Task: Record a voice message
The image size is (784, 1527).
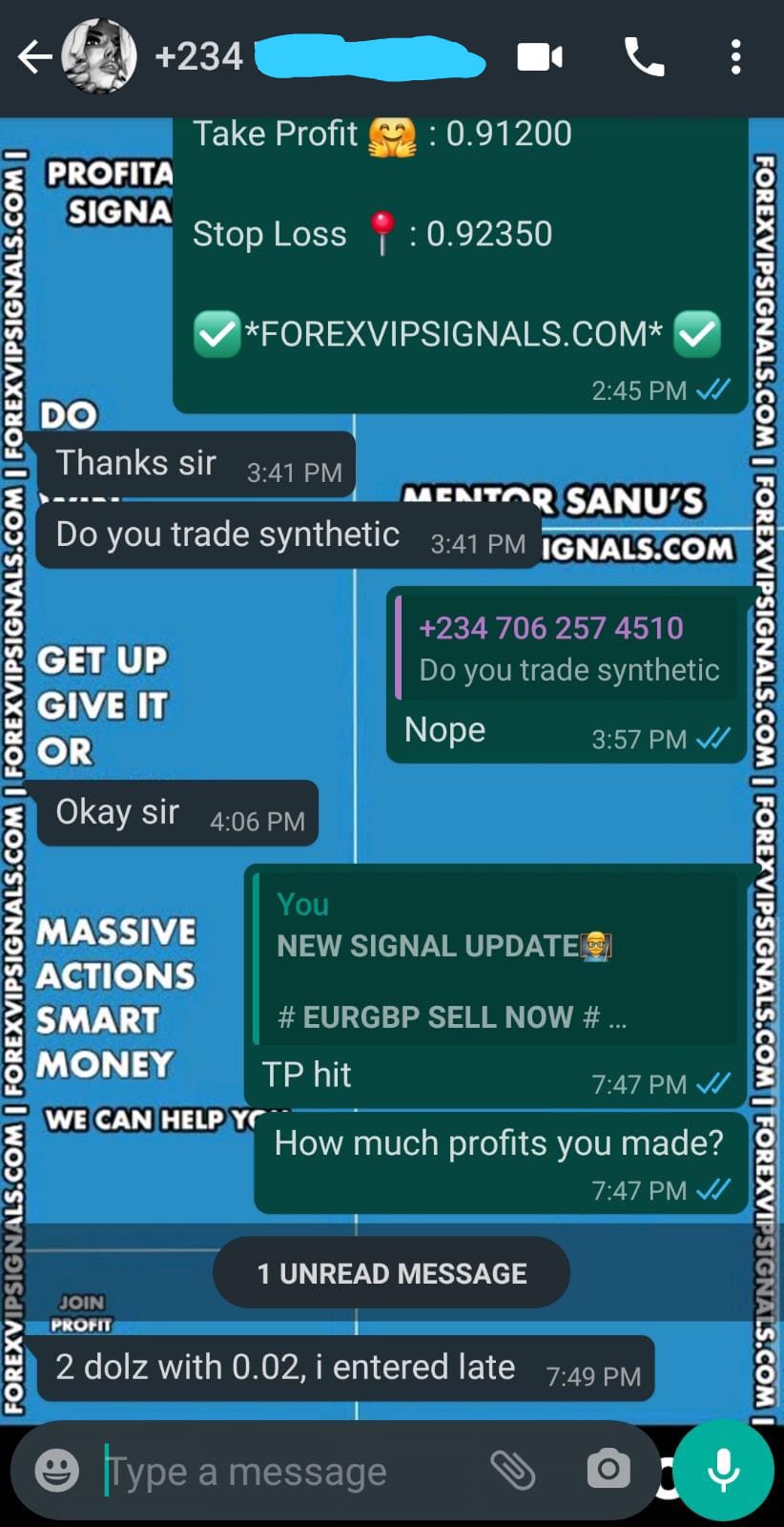Action: coord(723,1470)
